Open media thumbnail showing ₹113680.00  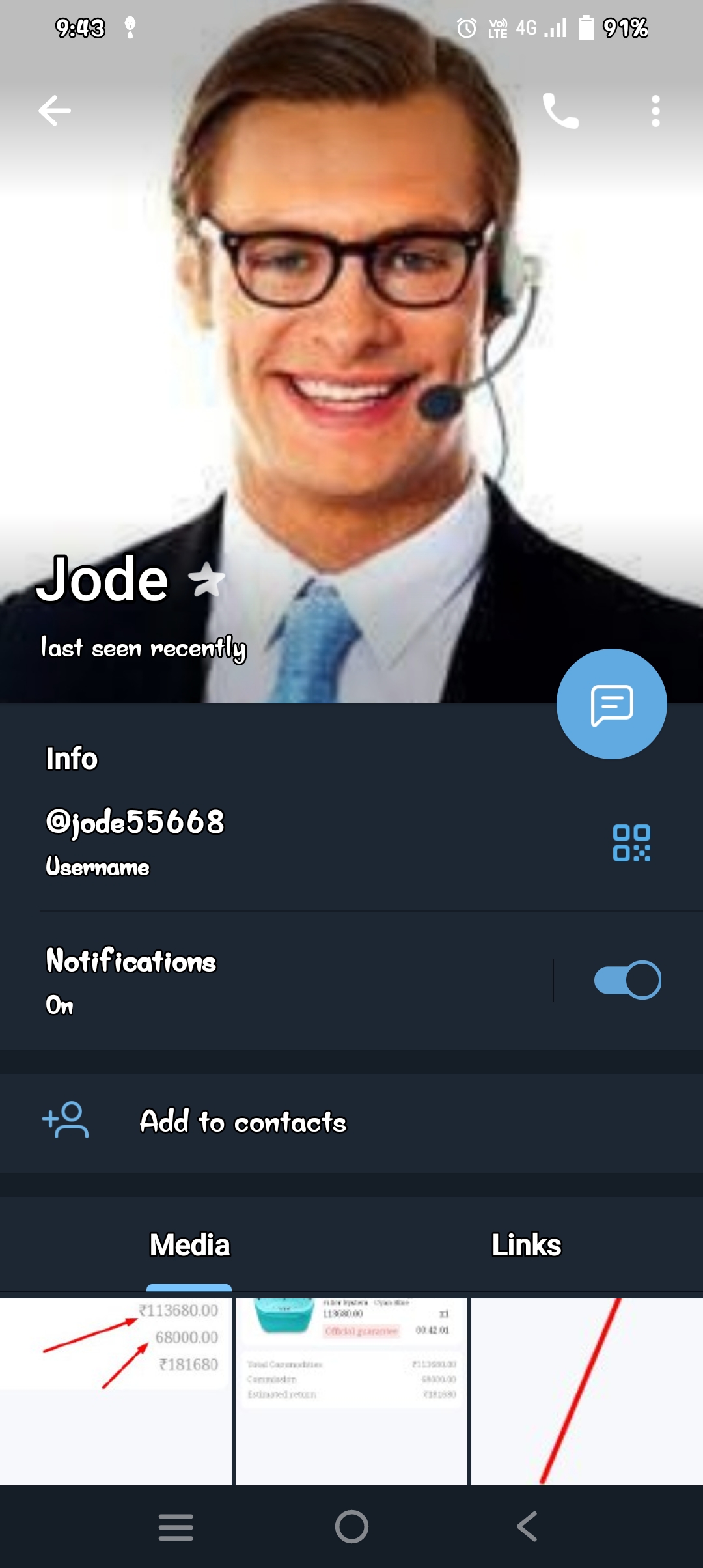point(116,1391)
